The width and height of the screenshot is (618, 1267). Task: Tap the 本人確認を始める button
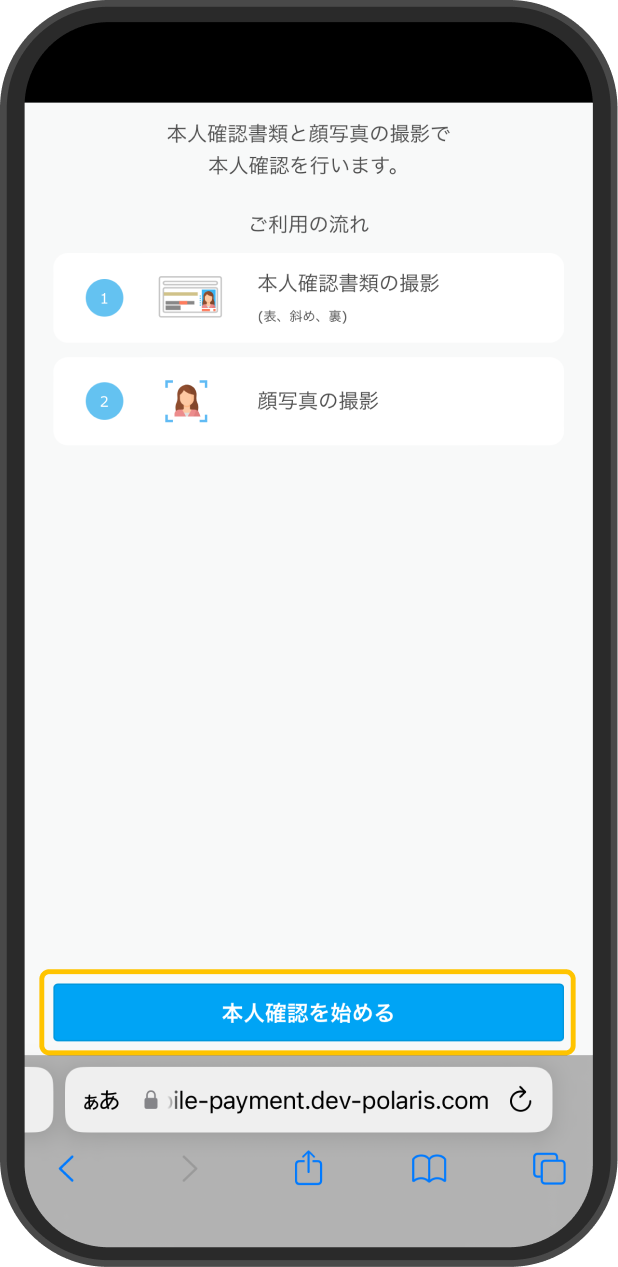tap(308, 1012)
